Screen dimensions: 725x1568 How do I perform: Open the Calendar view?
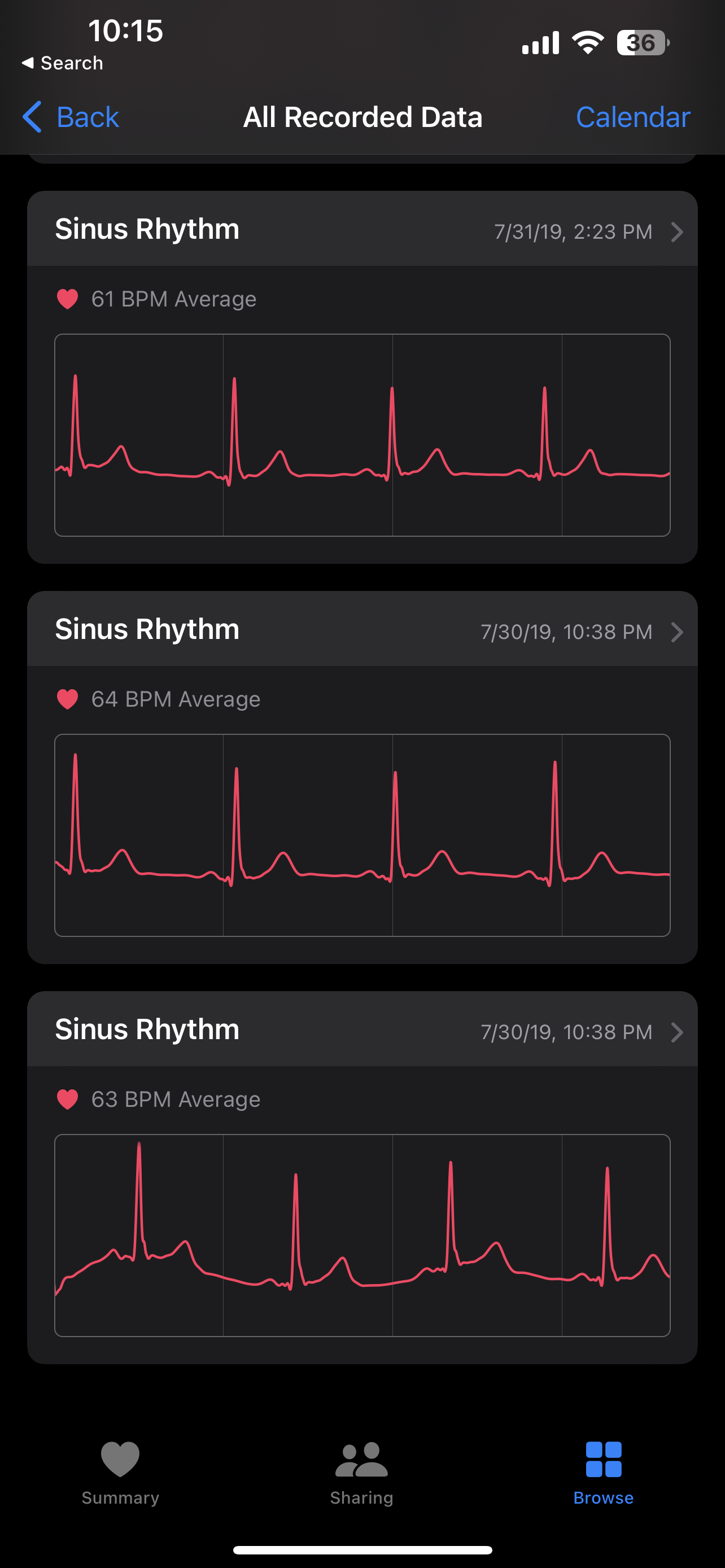[x=632, y=117]
